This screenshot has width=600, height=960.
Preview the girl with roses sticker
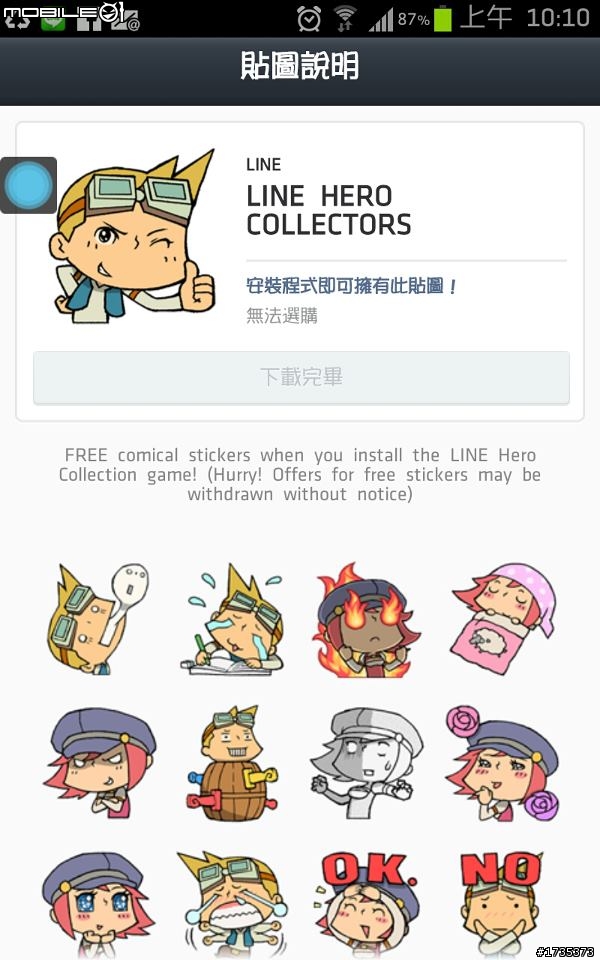(502, 764)
